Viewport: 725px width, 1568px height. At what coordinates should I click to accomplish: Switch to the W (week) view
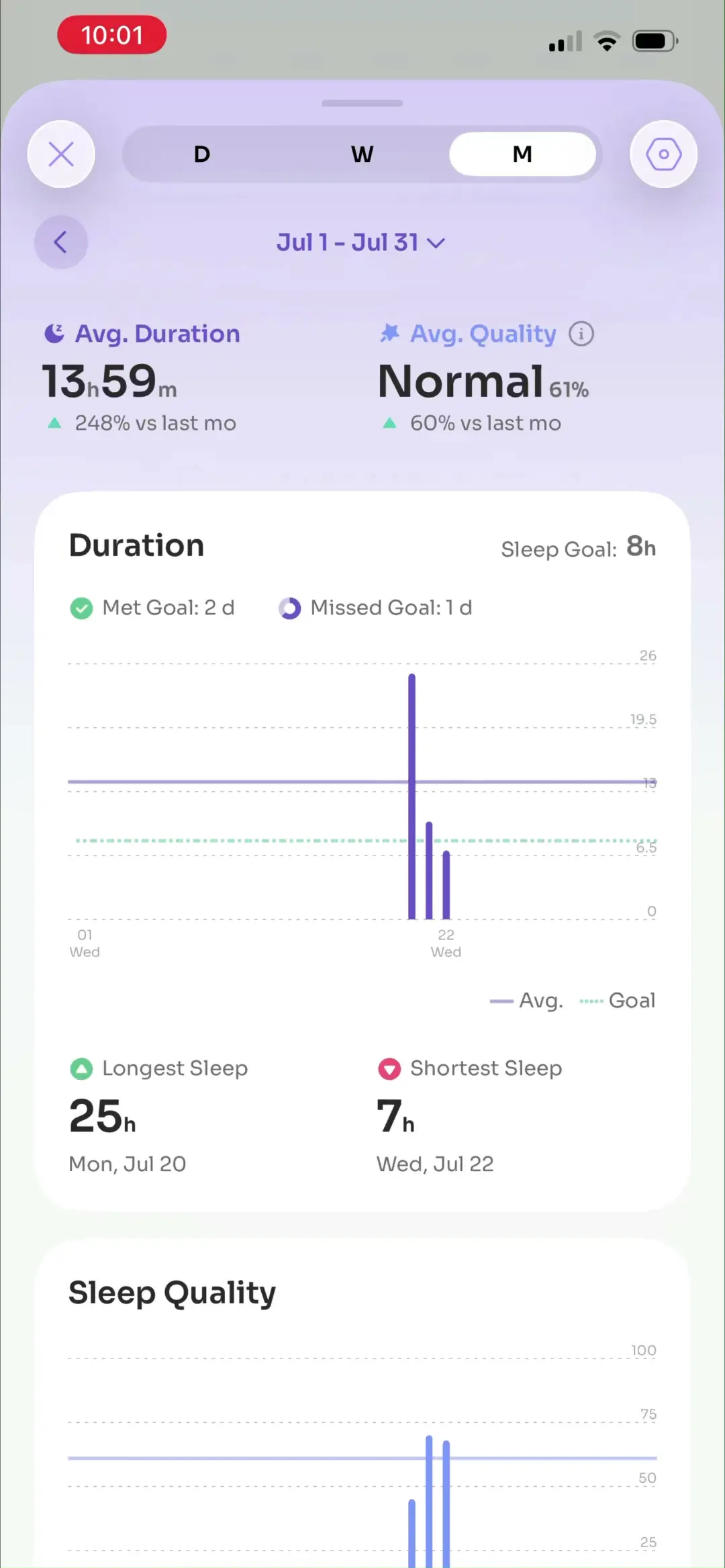362,154
